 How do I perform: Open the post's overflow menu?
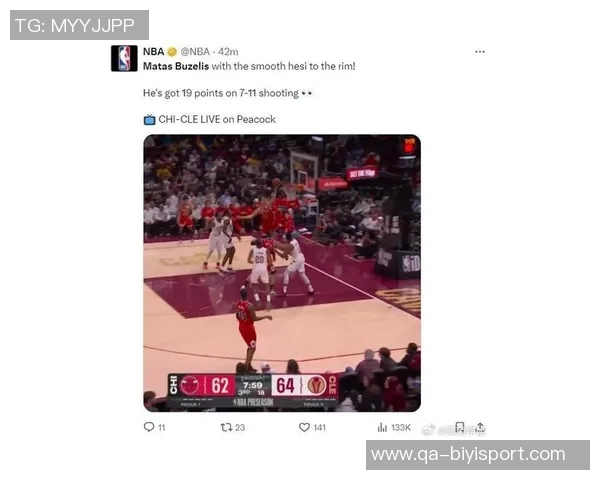click(480, 52)
